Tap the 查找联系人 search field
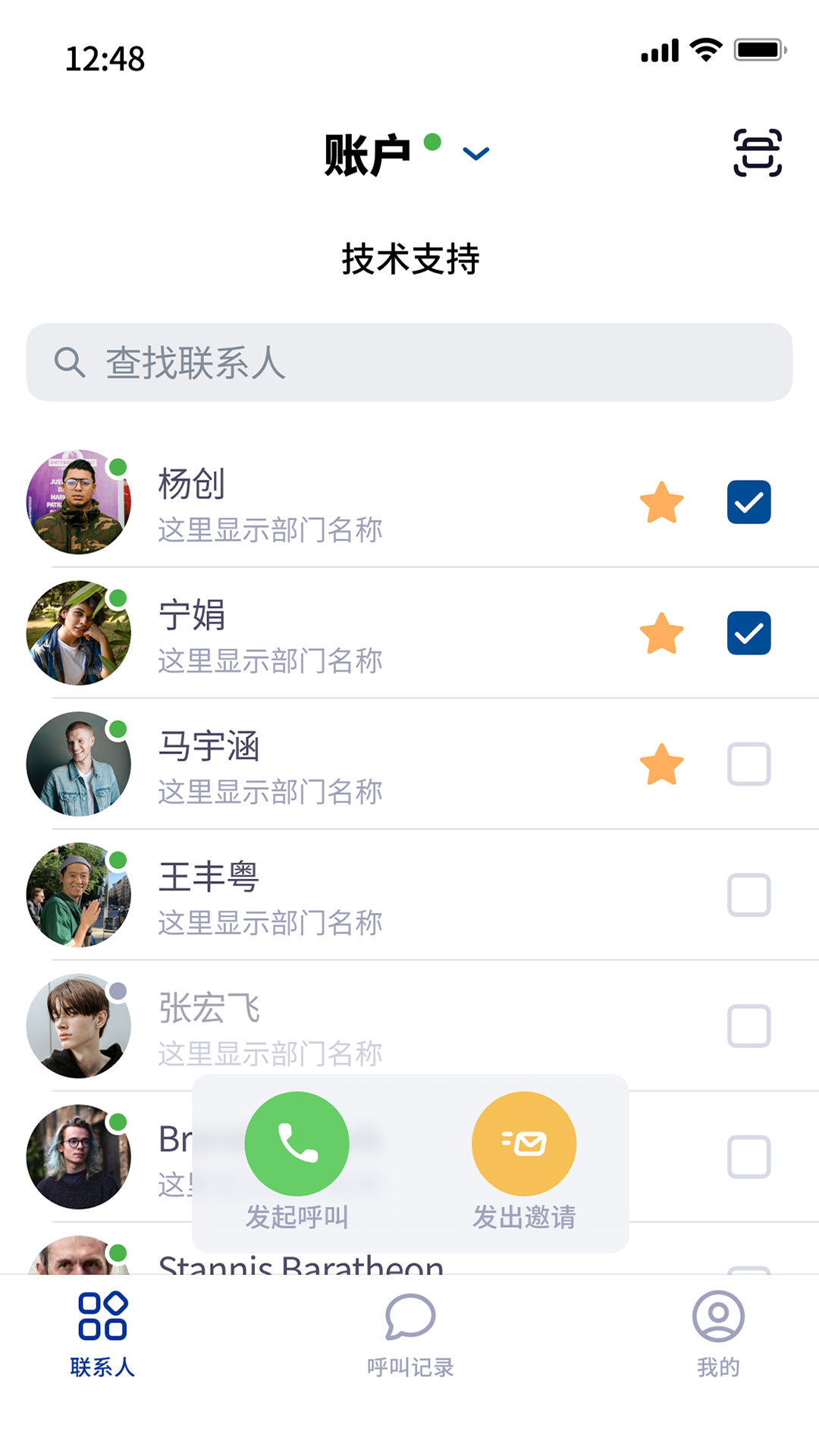 (409, 362)
